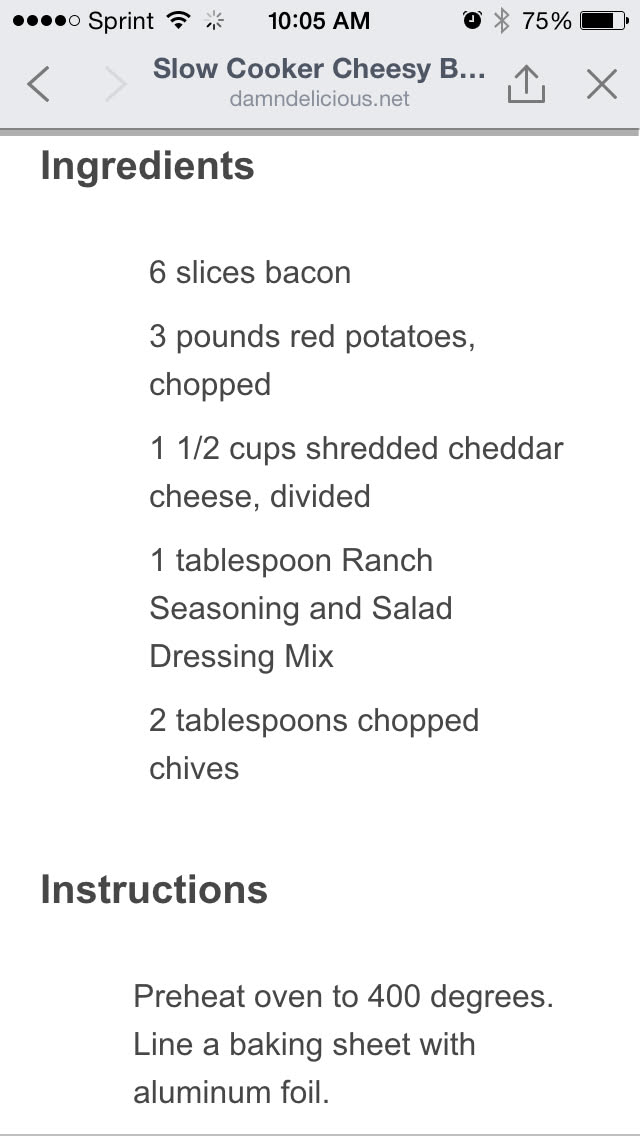
Task: Go back to the previous page
Action: 38,85
